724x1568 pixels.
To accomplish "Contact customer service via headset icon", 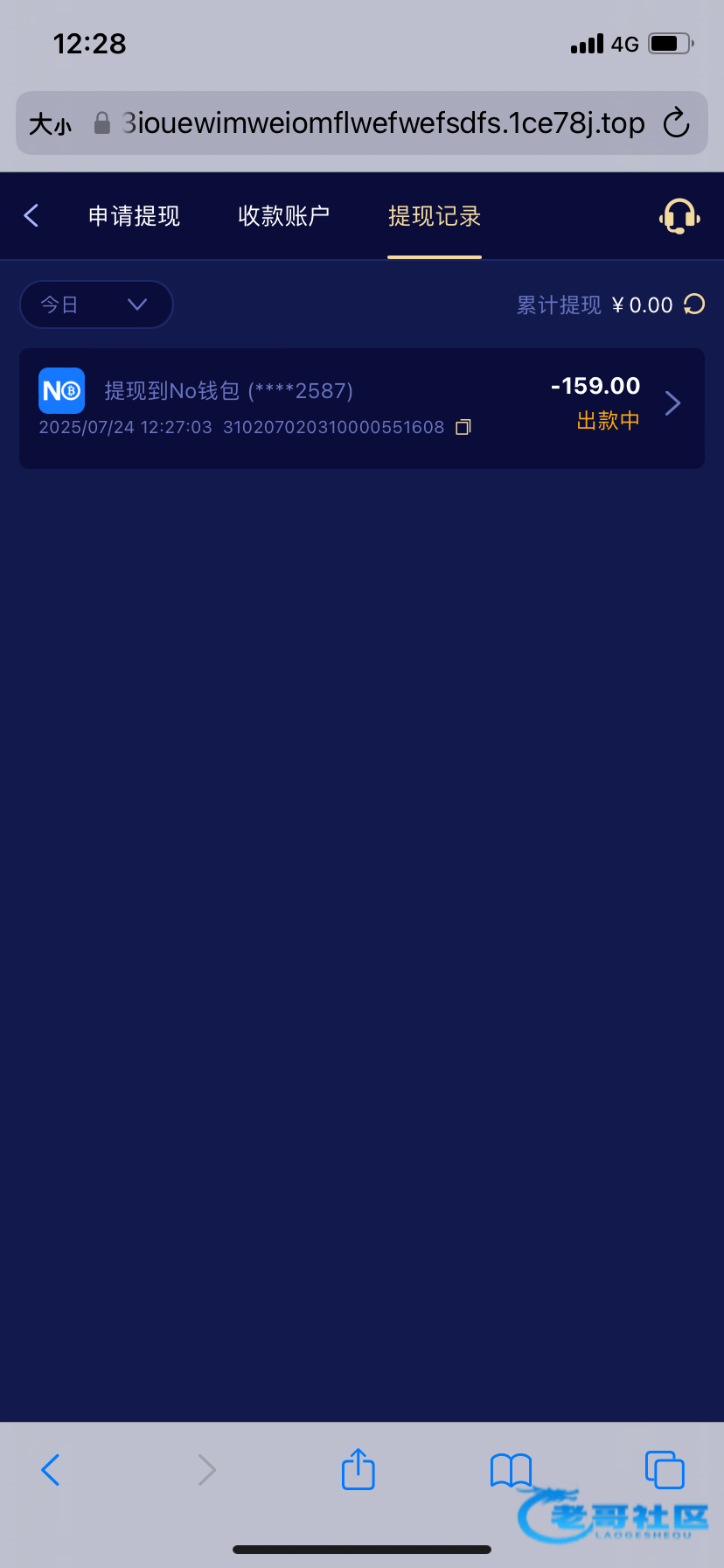I will (x=679, y=216).
